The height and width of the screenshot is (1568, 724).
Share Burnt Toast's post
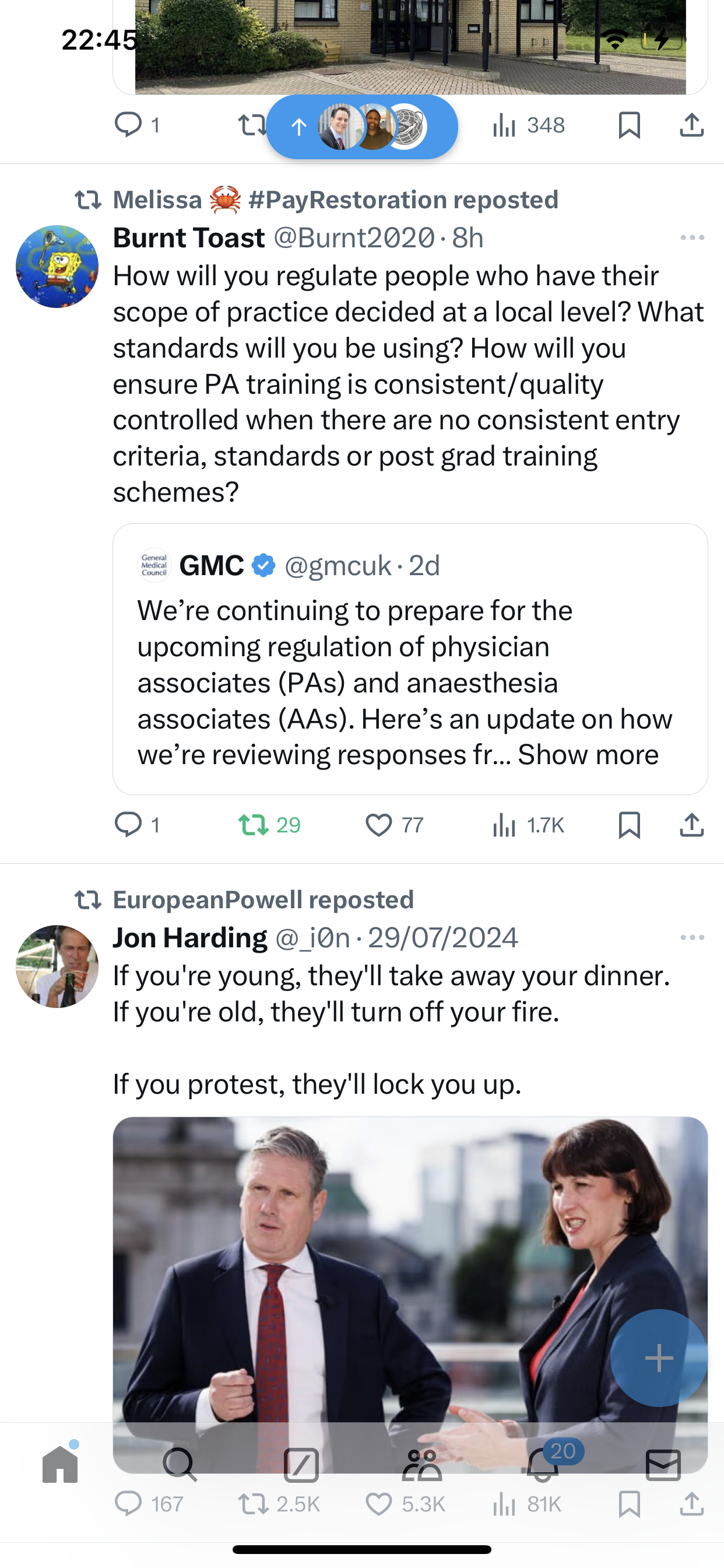692,825
